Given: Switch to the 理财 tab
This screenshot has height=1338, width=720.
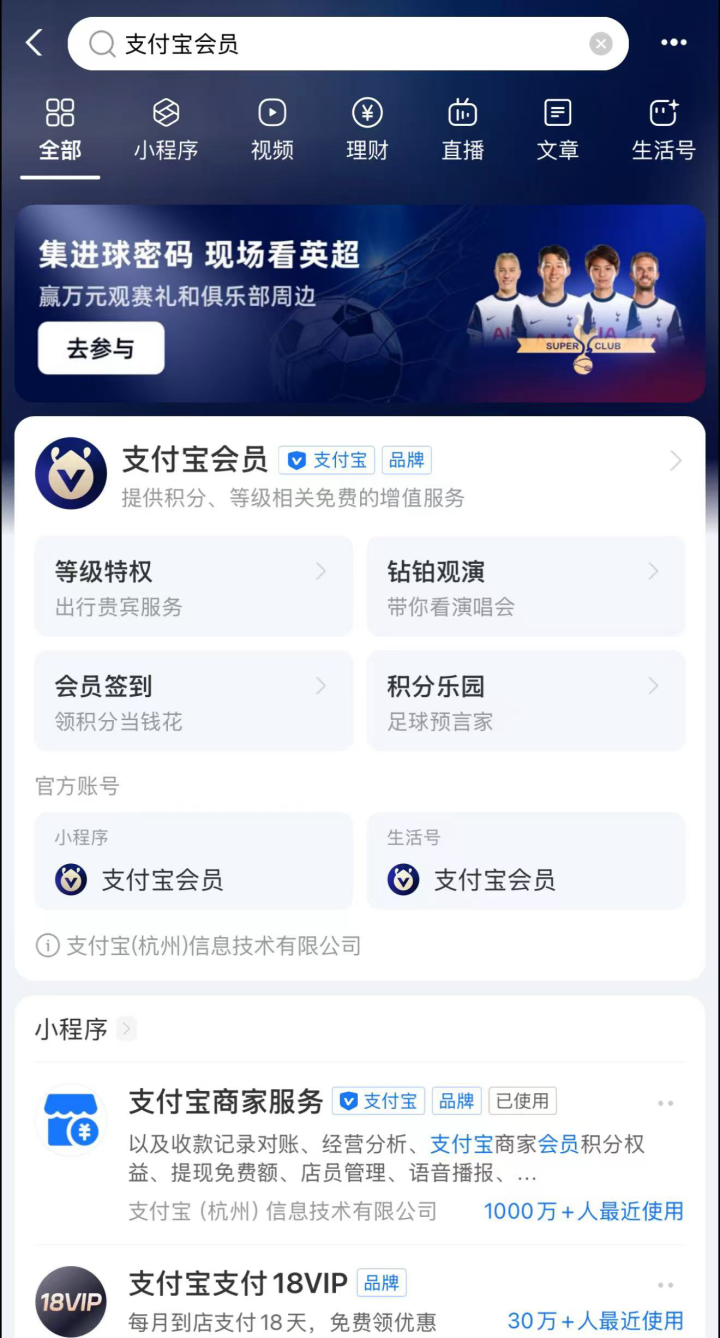Looking at the screenshot, I should [x=367, y=130].
